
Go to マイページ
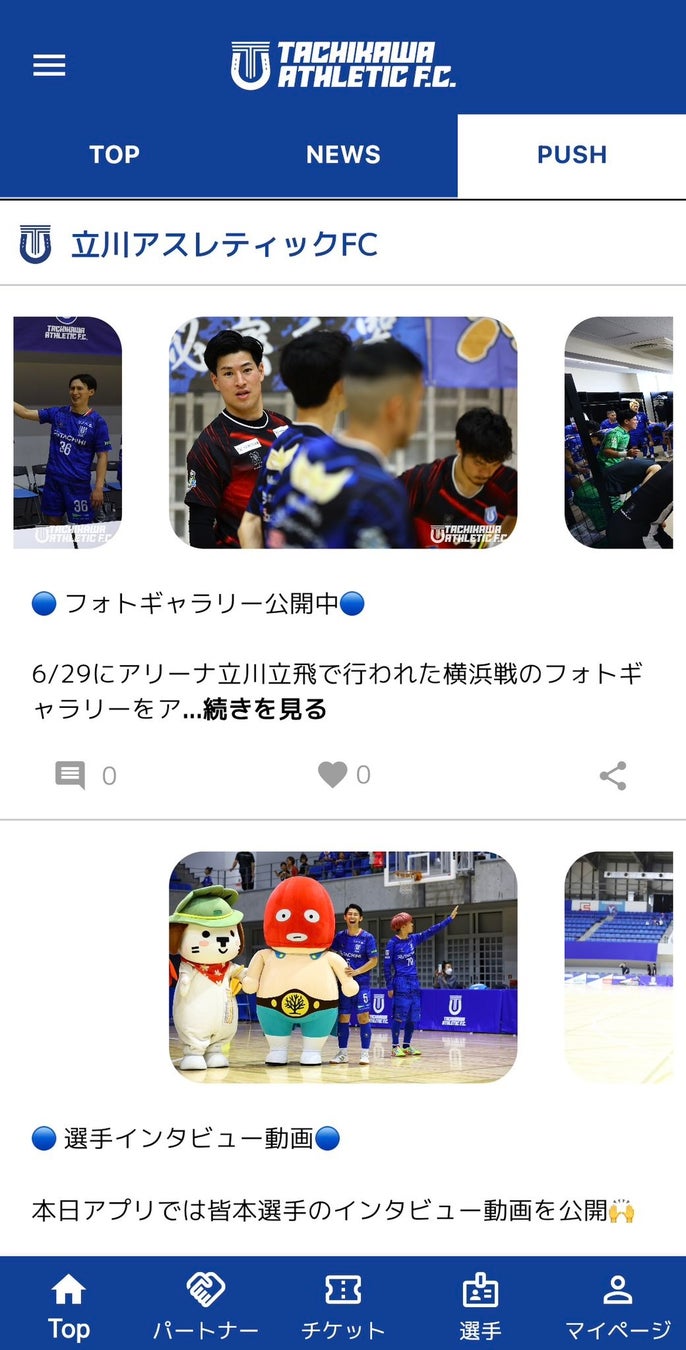(617, 1306)
